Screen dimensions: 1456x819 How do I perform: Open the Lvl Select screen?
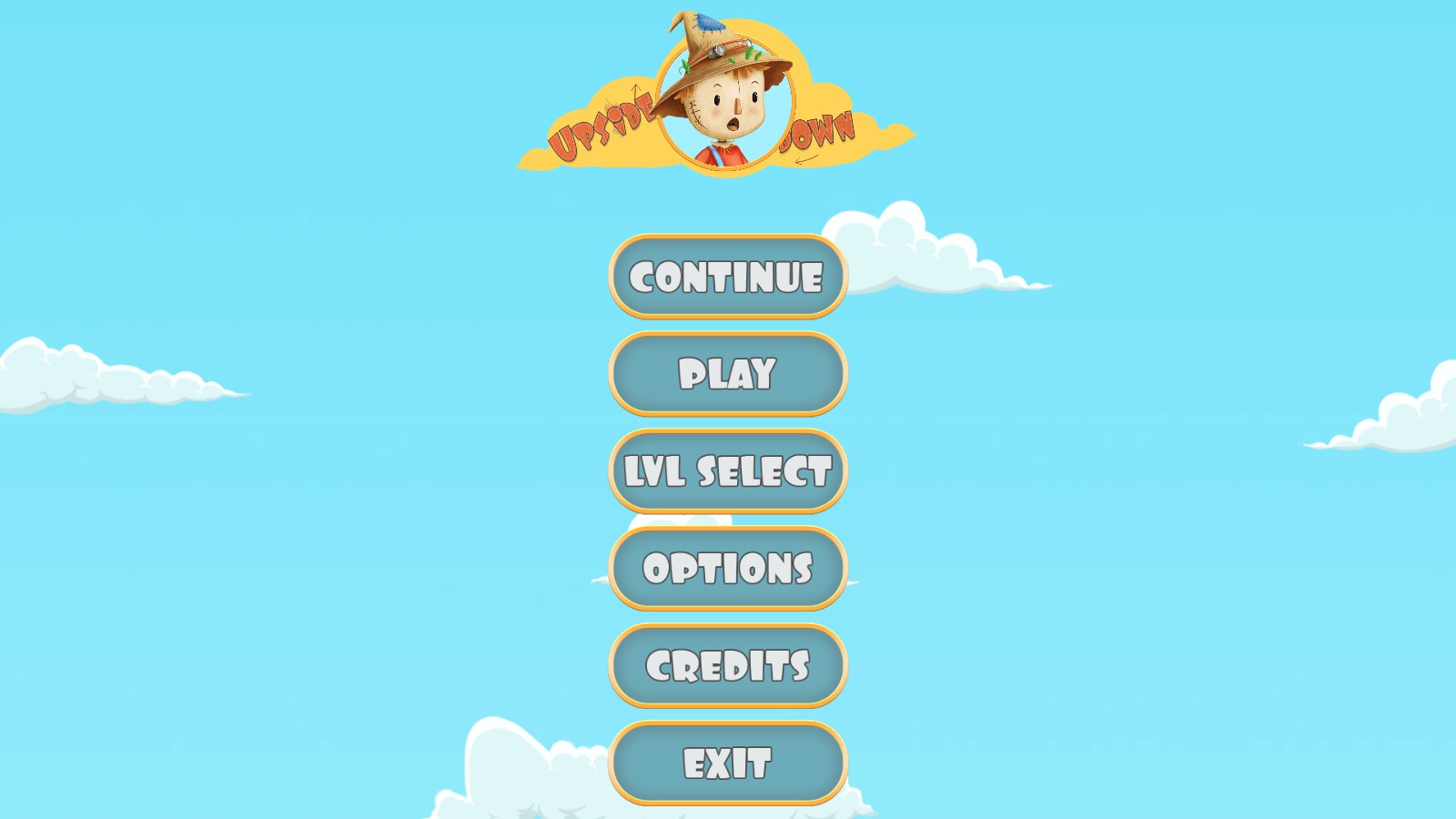727,471
